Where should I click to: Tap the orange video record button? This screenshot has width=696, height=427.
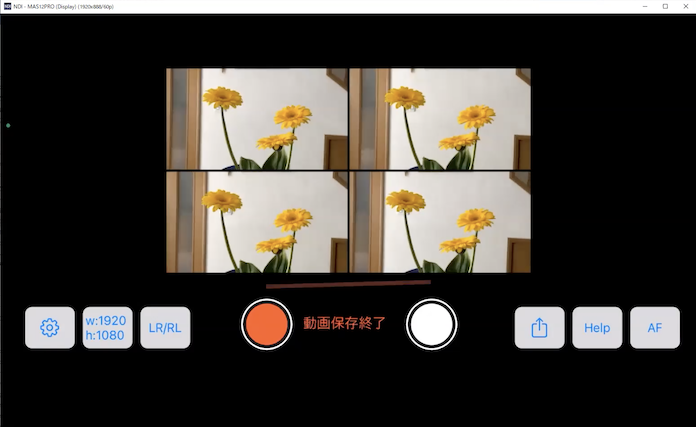266,324
